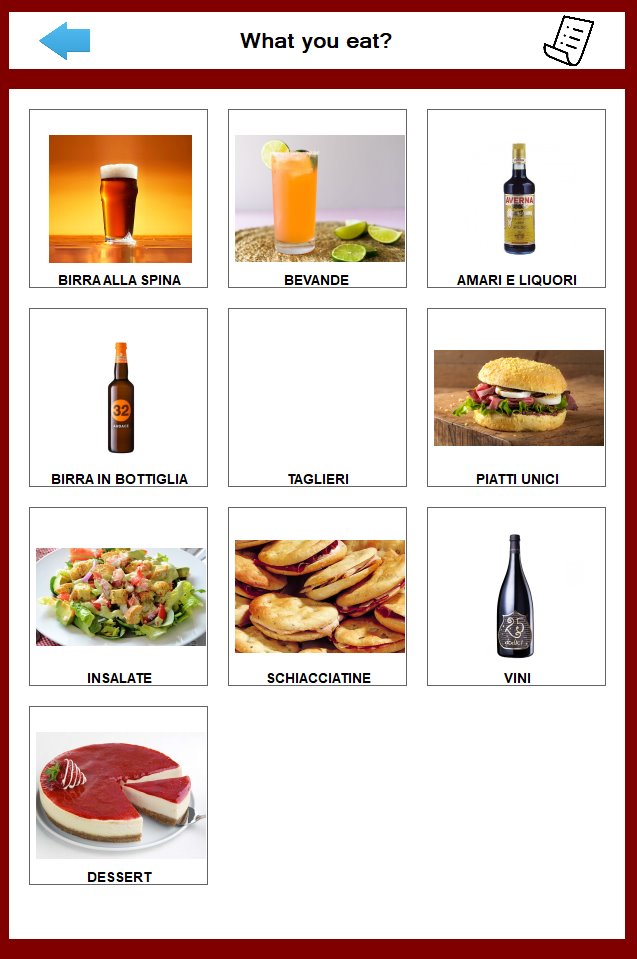Select the Schiacciatine tile
Screen dimensions: 637x959
[318, 597]
